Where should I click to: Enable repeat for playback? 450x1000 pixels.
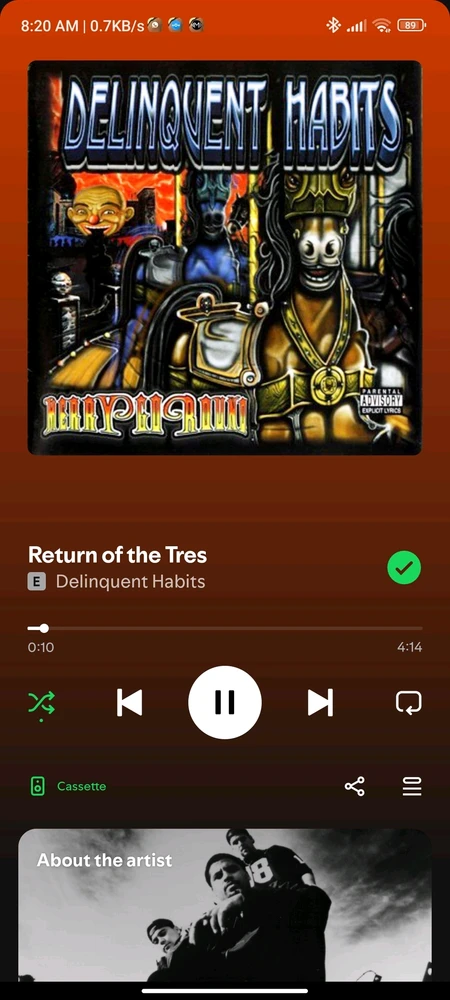click(x=409, y=703)
